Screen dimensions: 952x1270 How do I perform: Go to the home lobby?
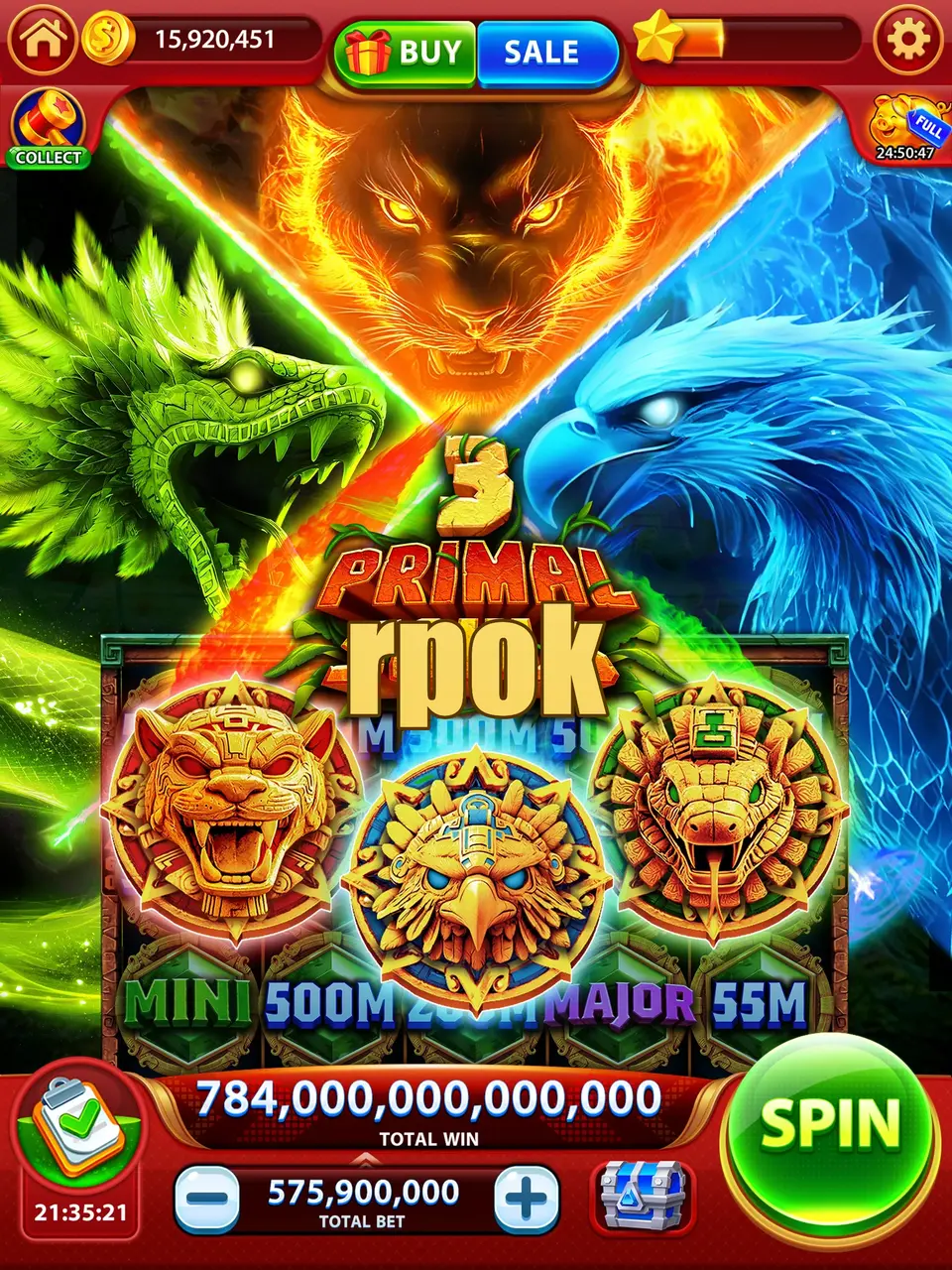point(42,40)
